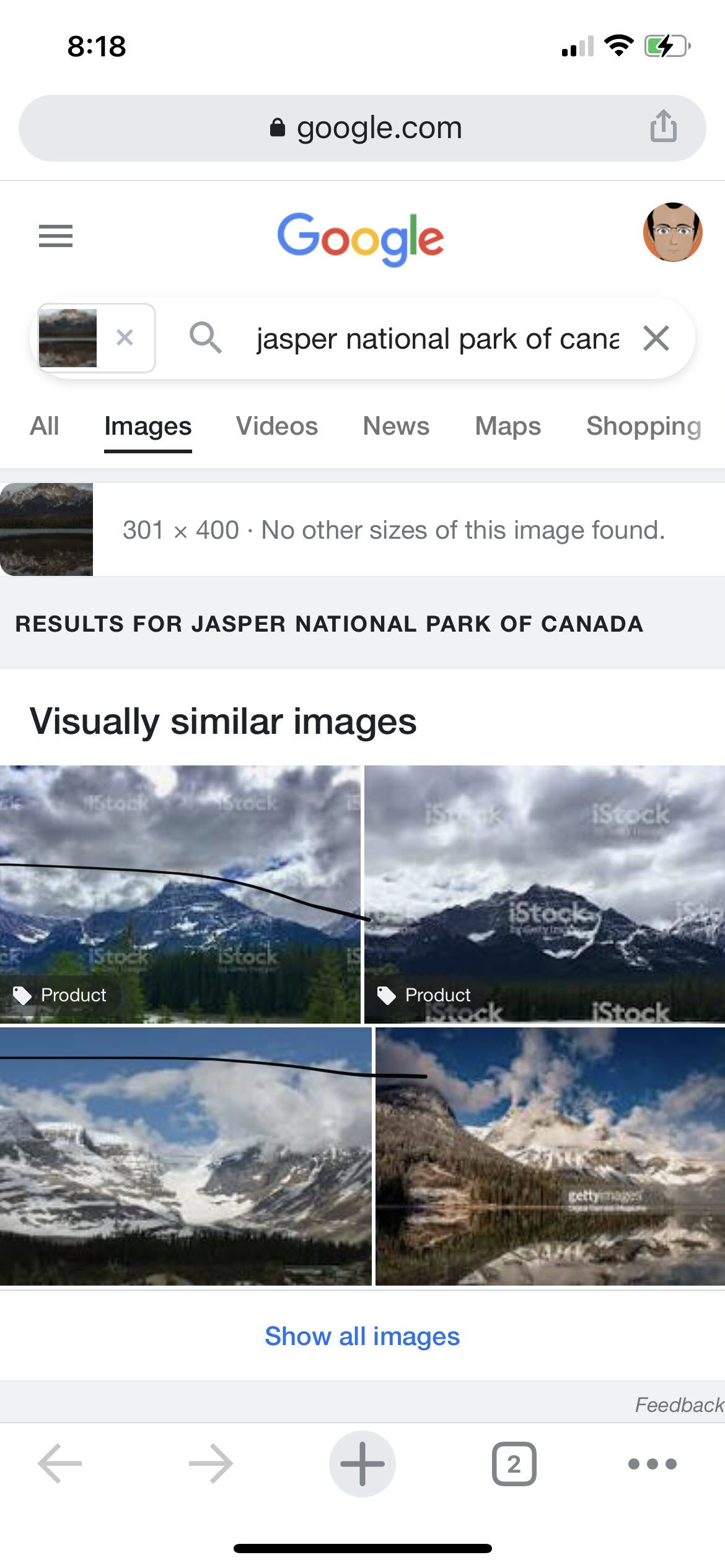This screenshot has width=725, height=1568.
Task: Switch to the All tab
Action: click(x=45, y=426)
